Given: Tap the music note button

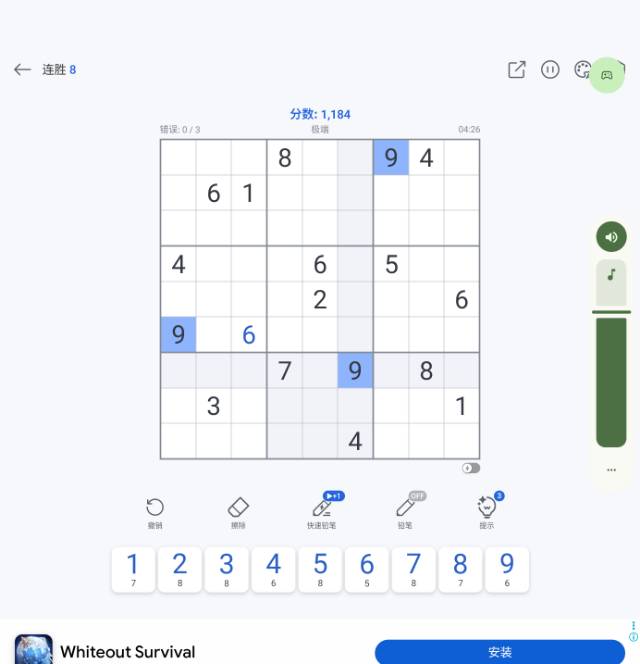Looking at the screenshot, I should pos(611,275).
